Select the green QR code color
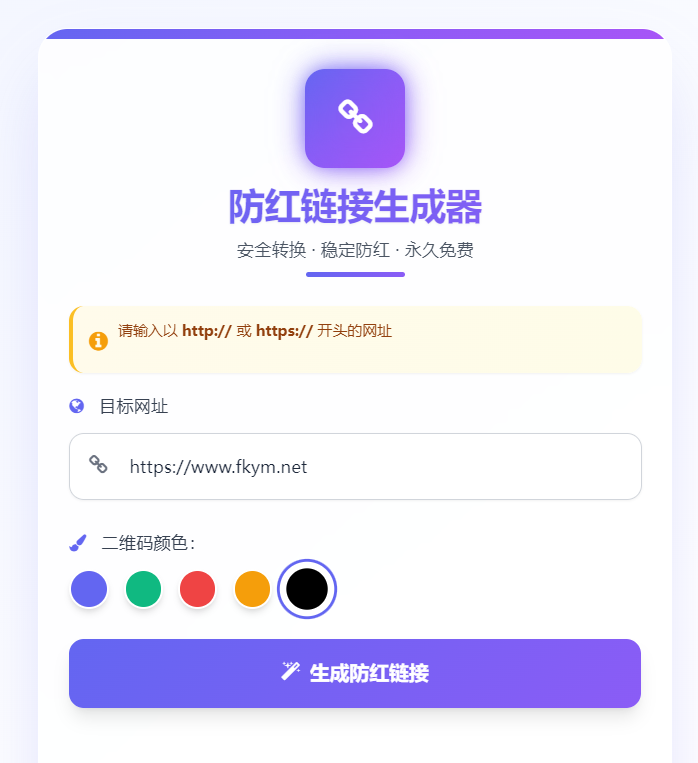 click(143, 589)
